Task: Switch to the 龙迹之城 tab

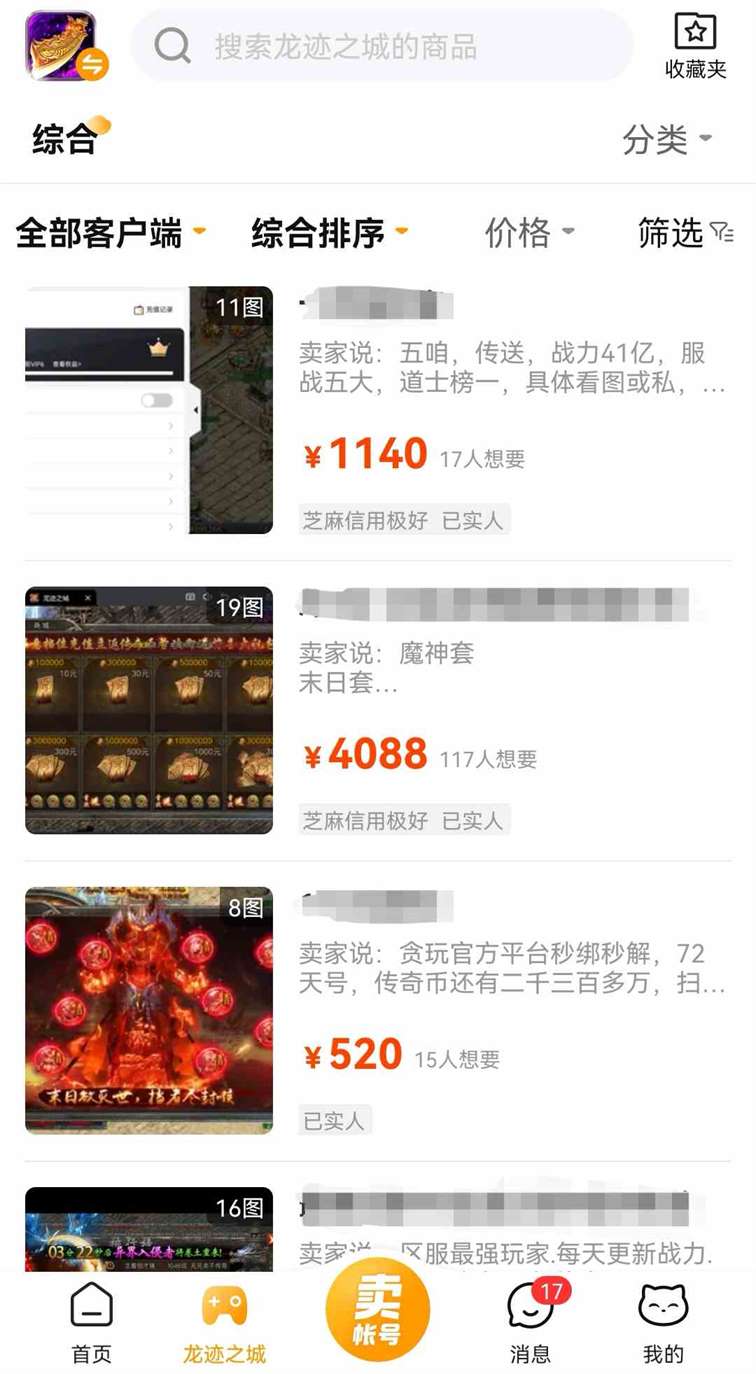Action: pos(224,1324)
